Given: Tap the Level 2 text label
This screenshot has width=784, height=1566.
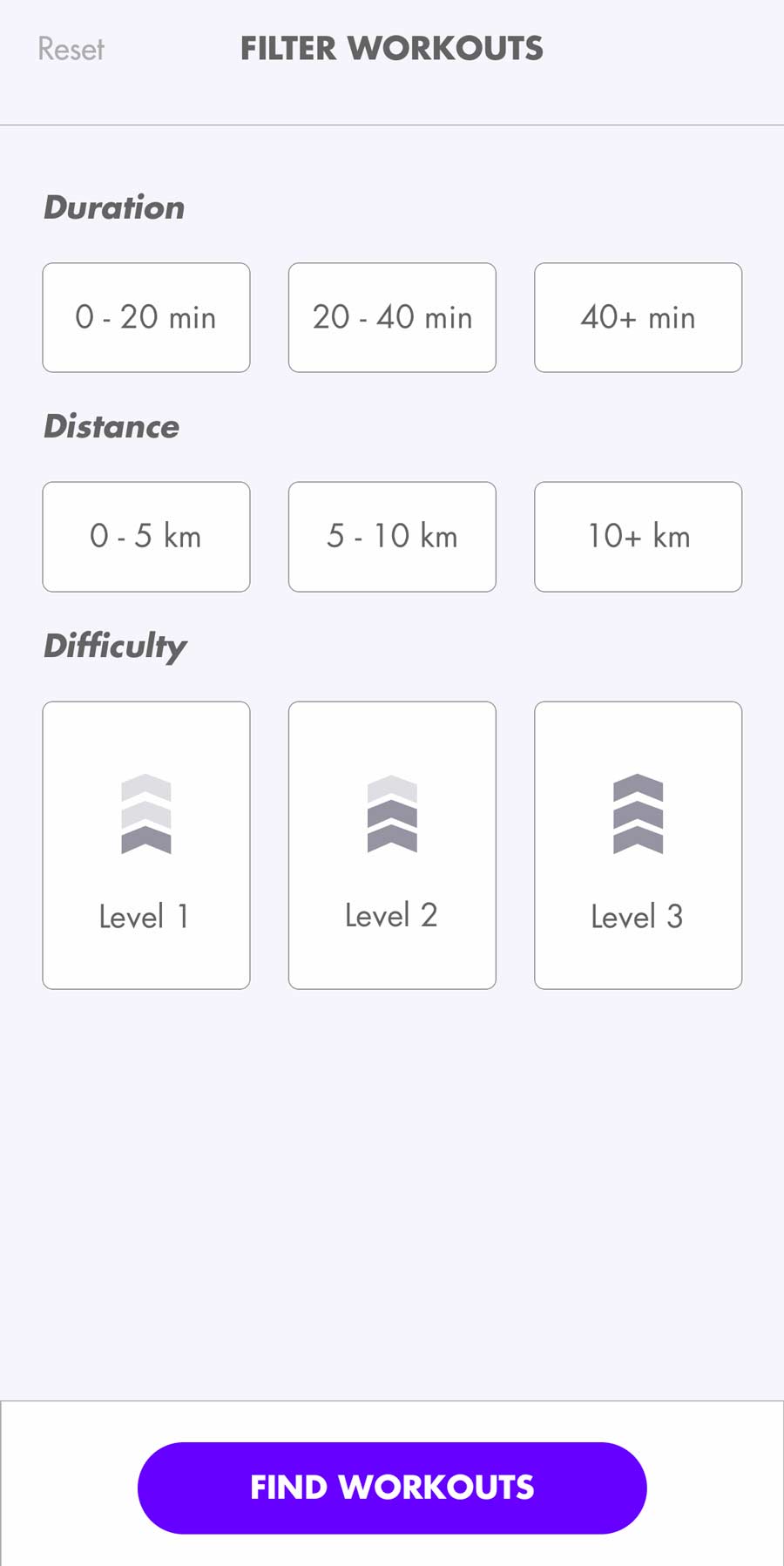Looking at the screenshot, I should point(392,915).
